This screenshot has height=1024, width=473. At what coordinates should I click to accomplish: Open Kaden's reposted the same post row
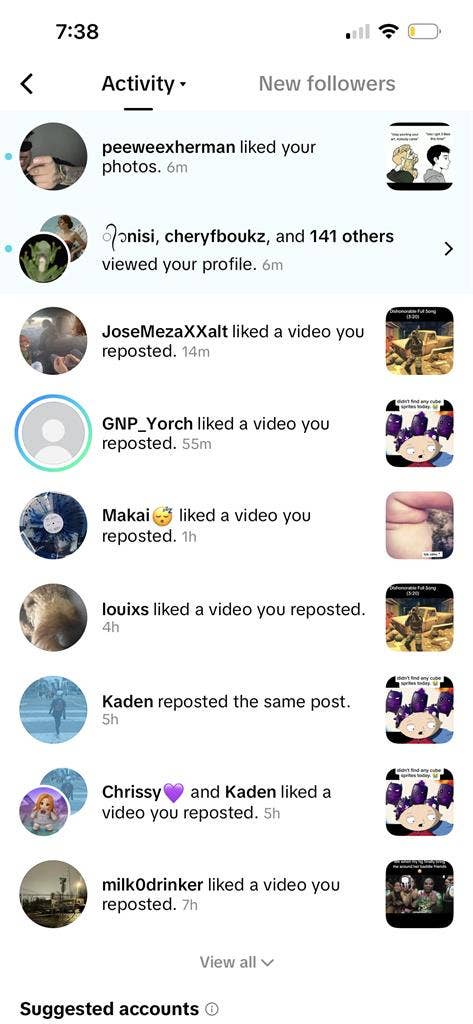pyautogui.click(x=236, y=710)
